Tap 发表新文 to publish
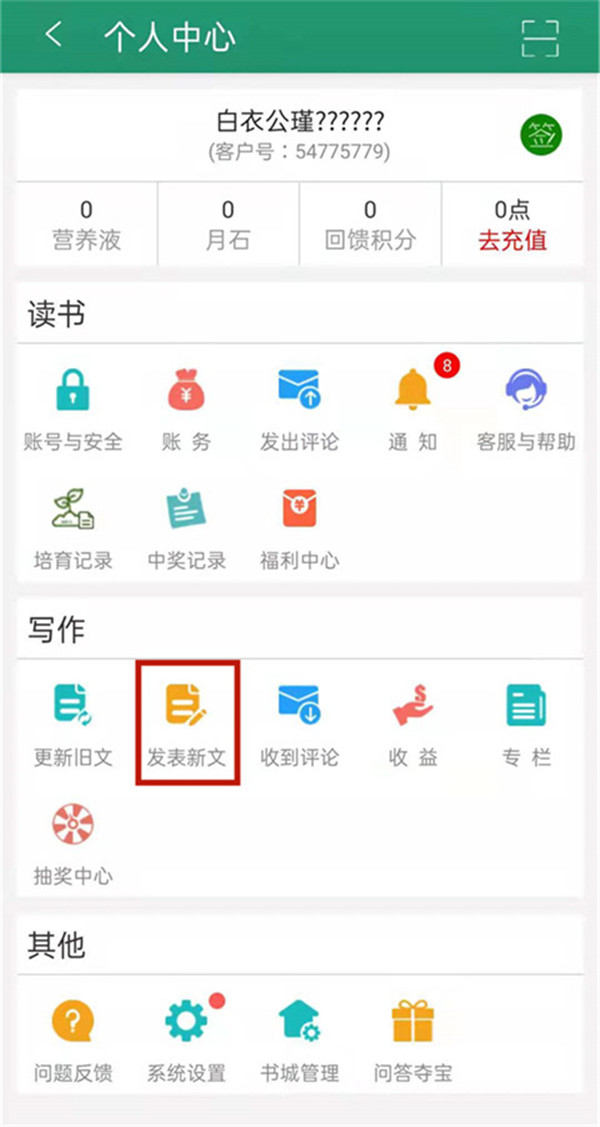 tap(187, 724)
